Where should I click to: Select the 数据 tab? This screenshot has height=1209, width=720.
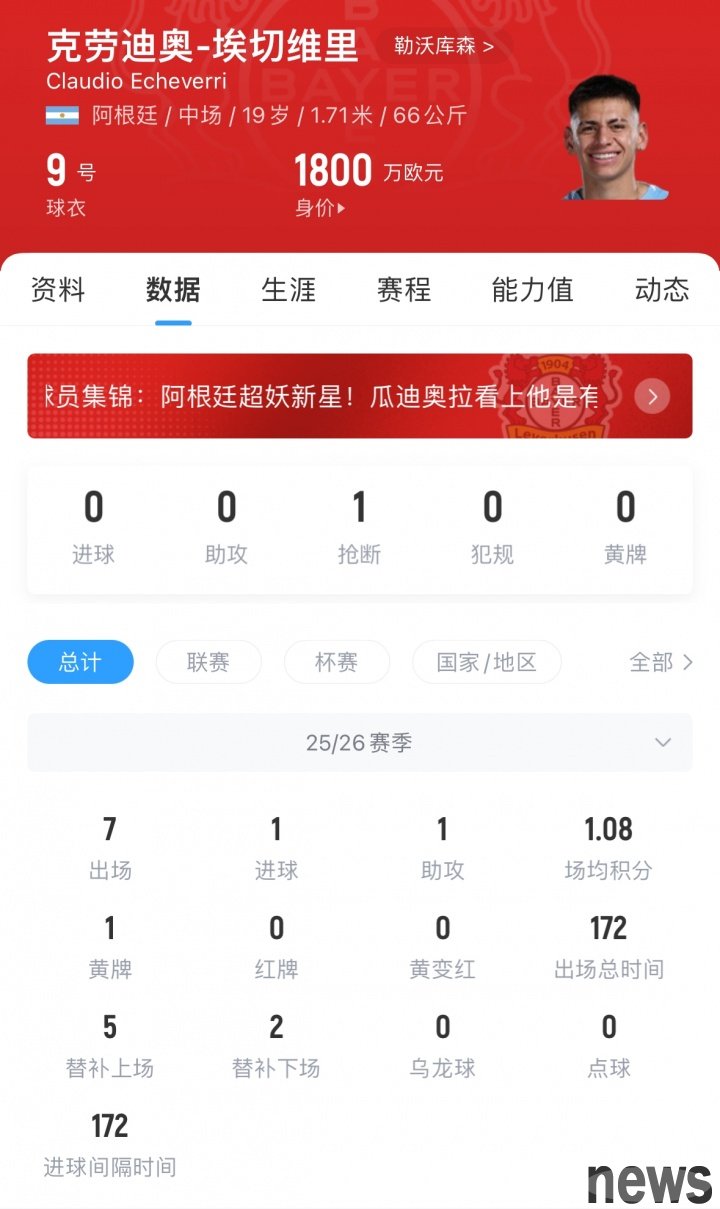coord(173,290)
